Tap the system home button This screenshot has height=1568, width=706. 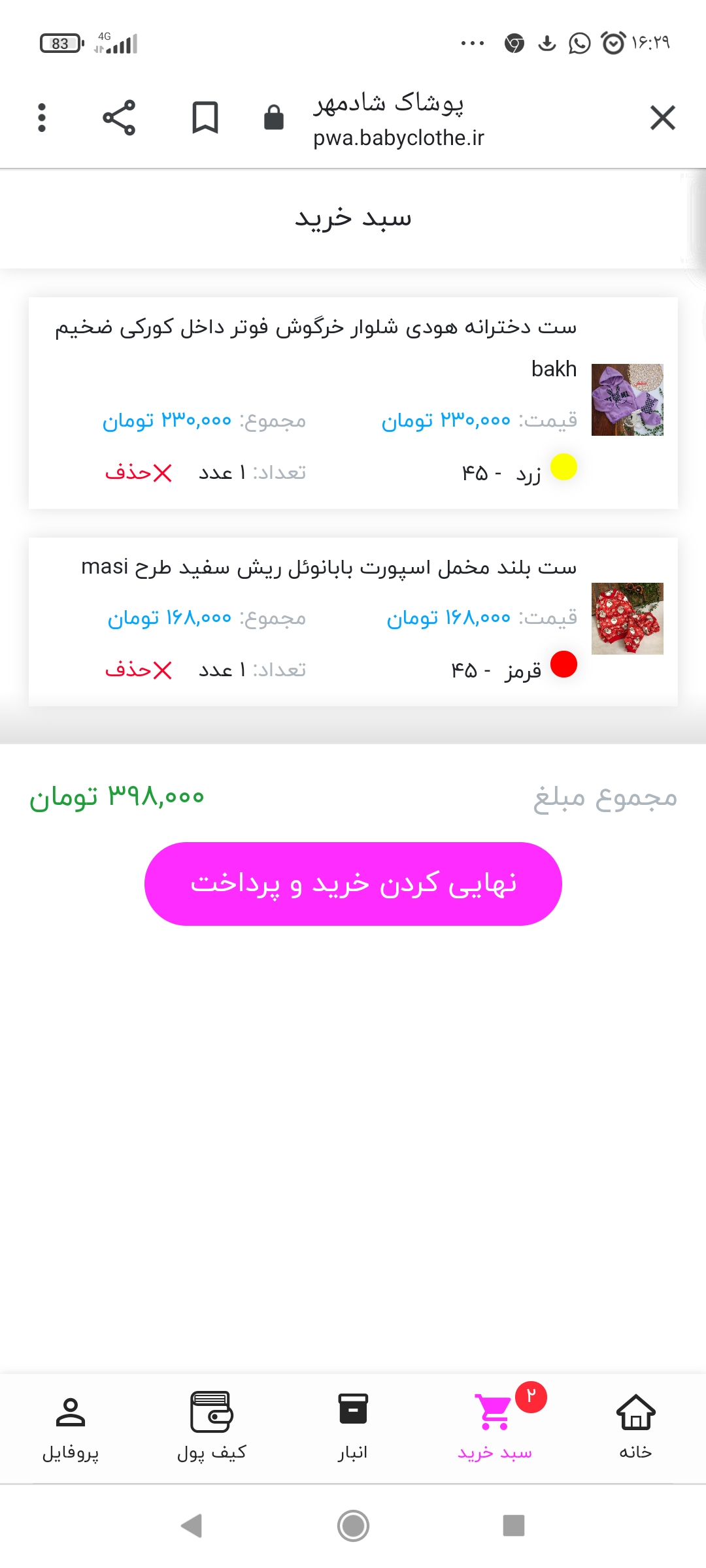[x=353, y=1526]
